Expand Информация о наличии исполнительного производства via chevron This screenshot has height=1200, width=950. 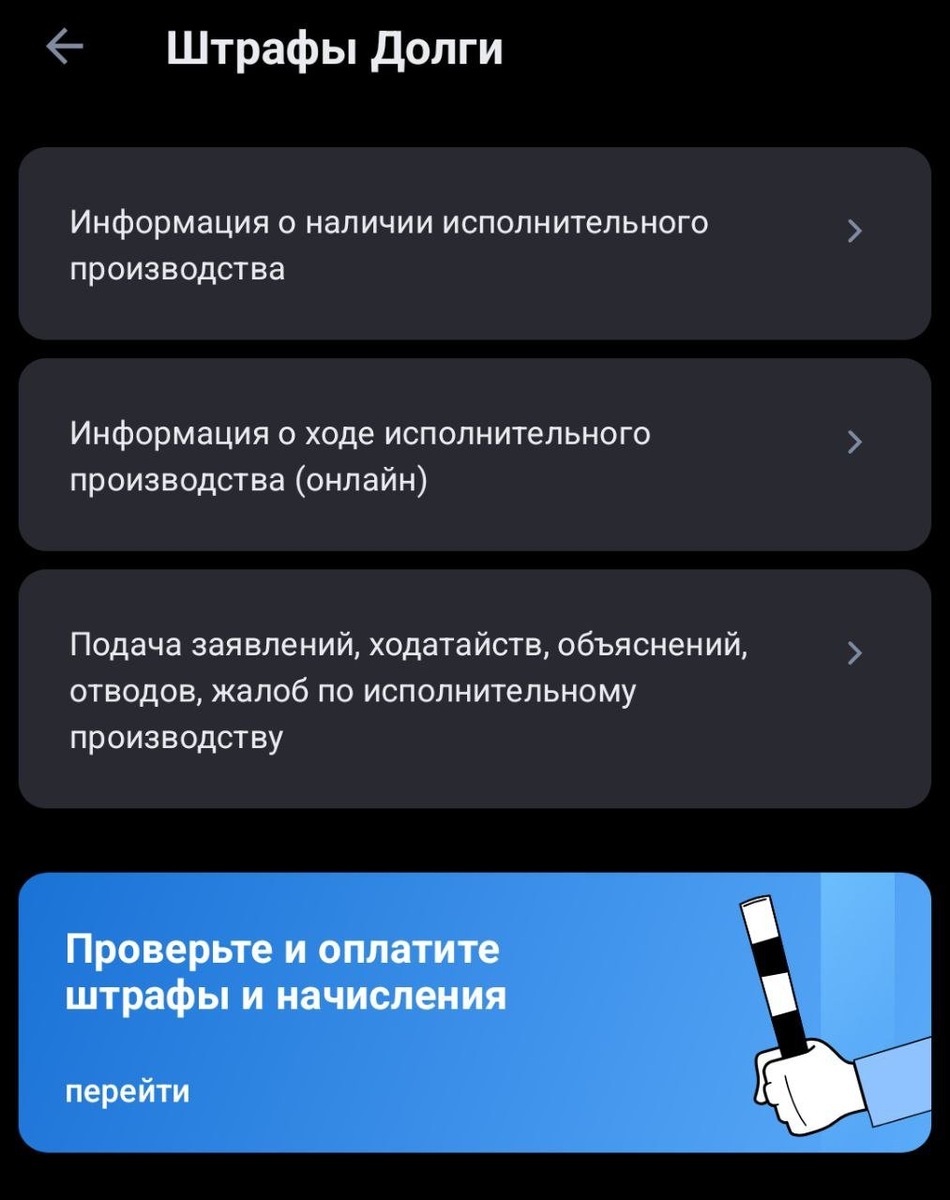(x=855, y=232)
